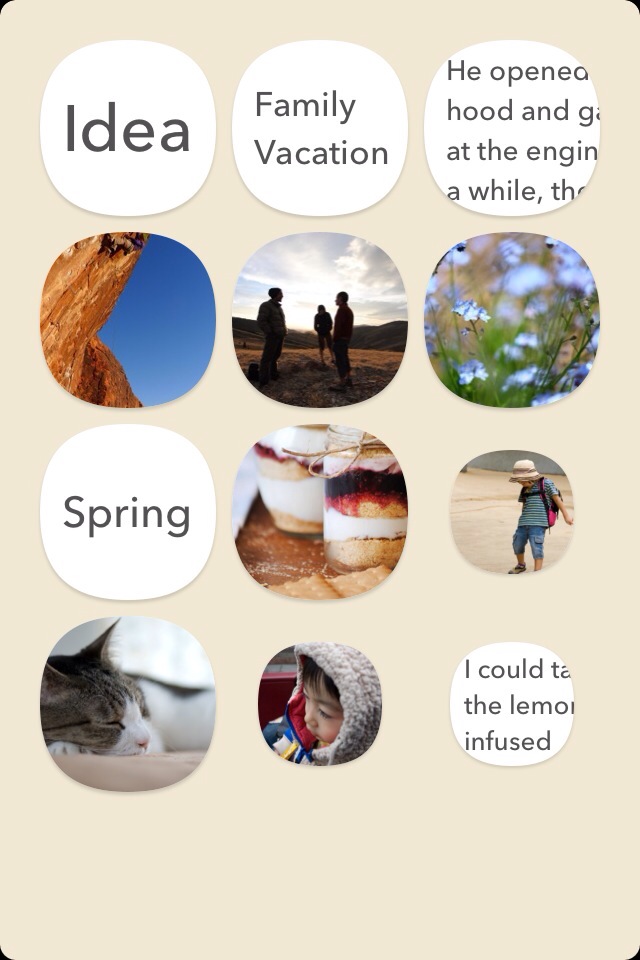Open the Spring note

coord(127,512)
